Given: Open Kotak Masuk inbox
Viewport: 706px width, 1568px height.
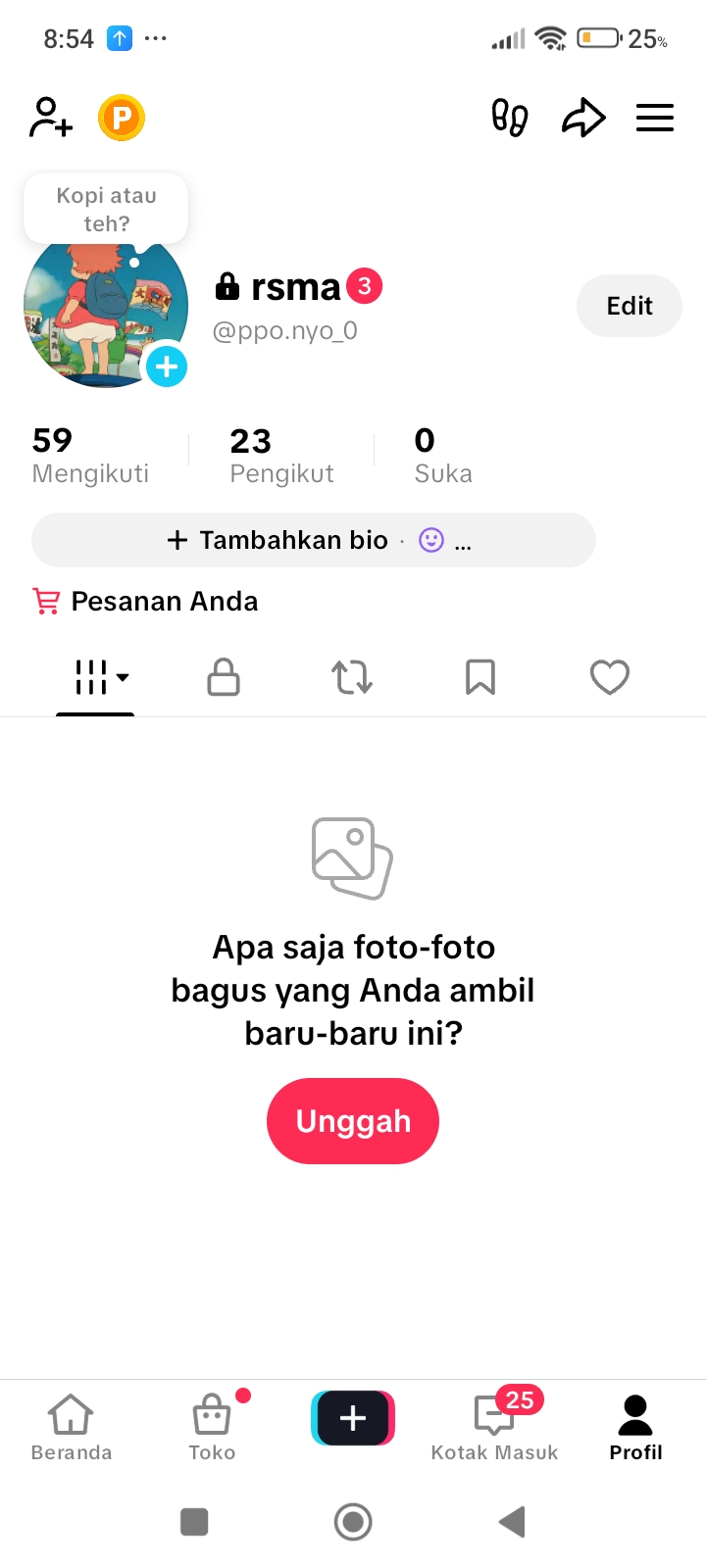Looking at the screenshot, I should point(494,1427).
